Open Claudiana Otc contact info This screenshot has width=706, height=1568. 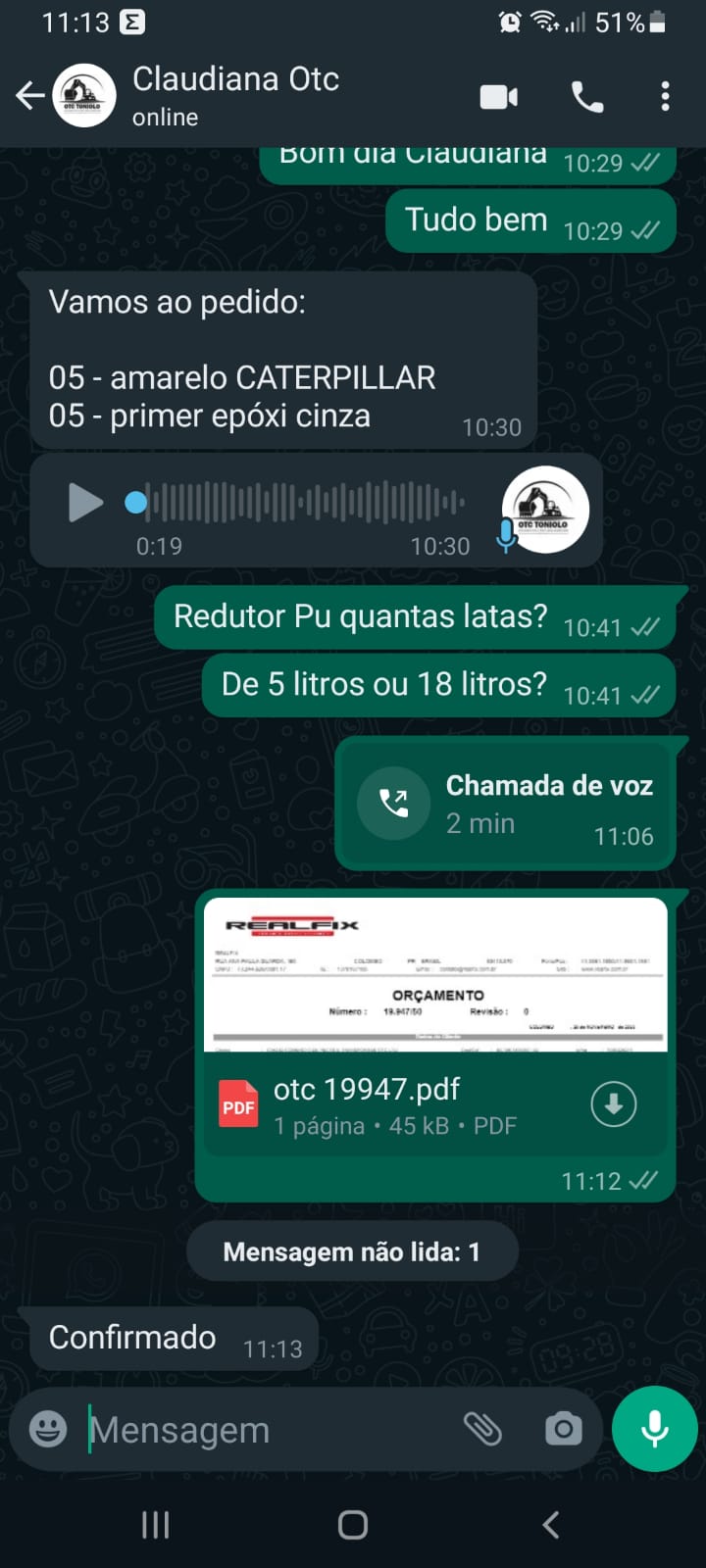(235, 94)
